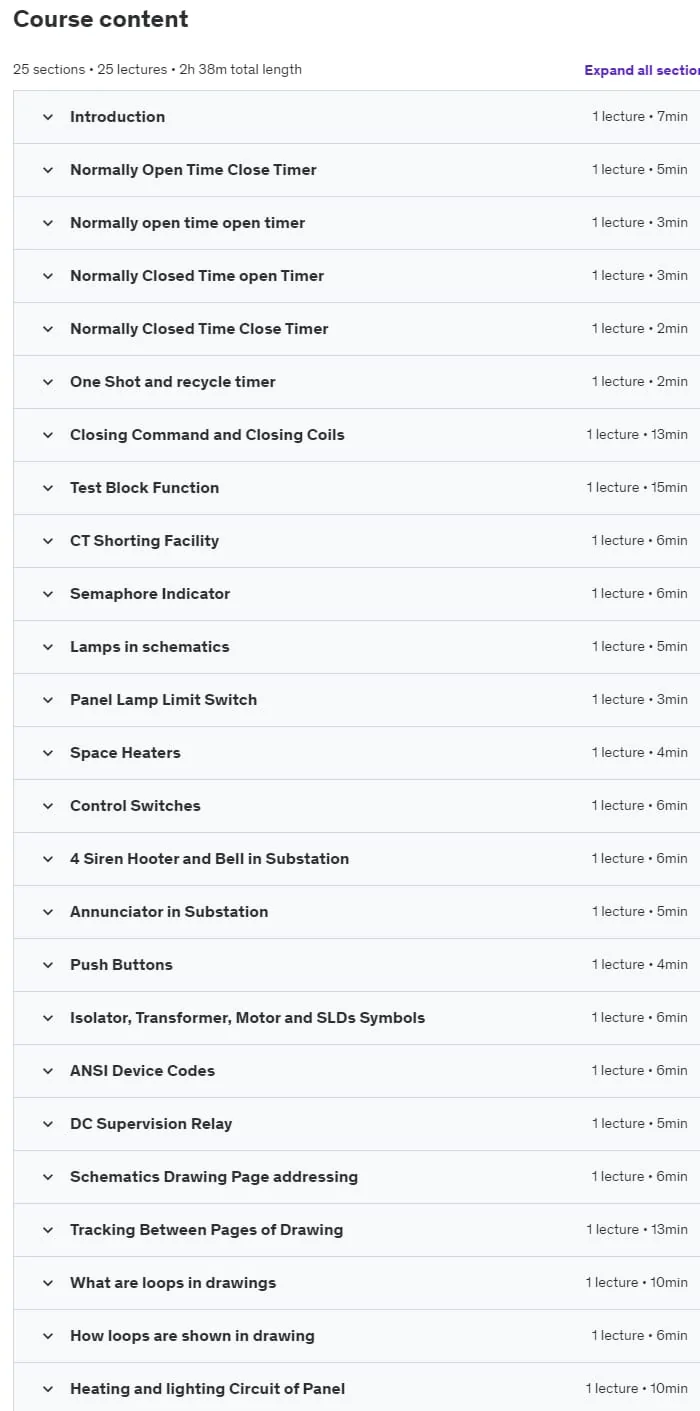Open the Normally open time open timer section
The height and width of the screenshot is (1411, 700).
tap(357, 223)
